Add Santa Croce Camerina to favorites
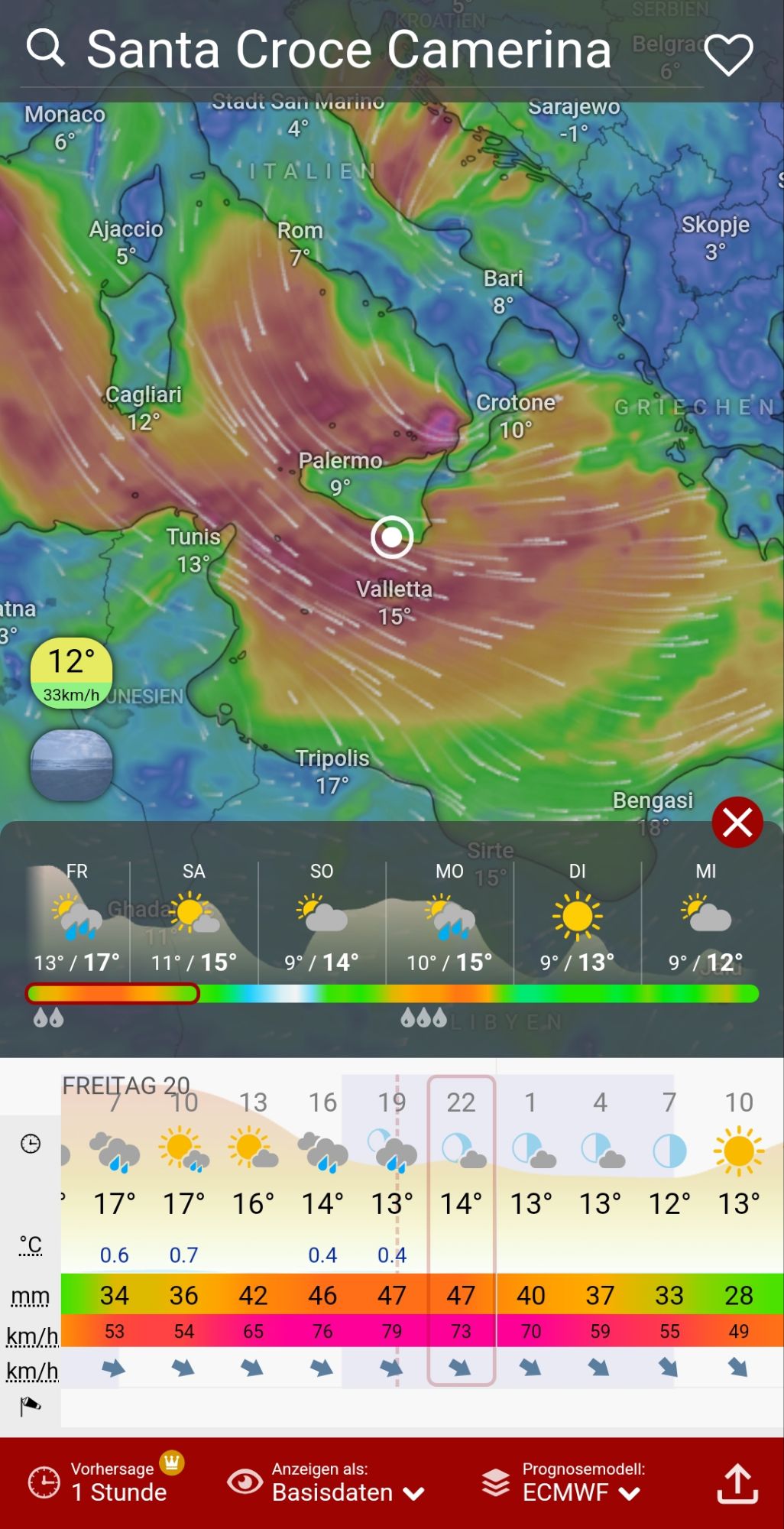The width and height of the screenshot is (784, 1529). click(x=728, y=54)
